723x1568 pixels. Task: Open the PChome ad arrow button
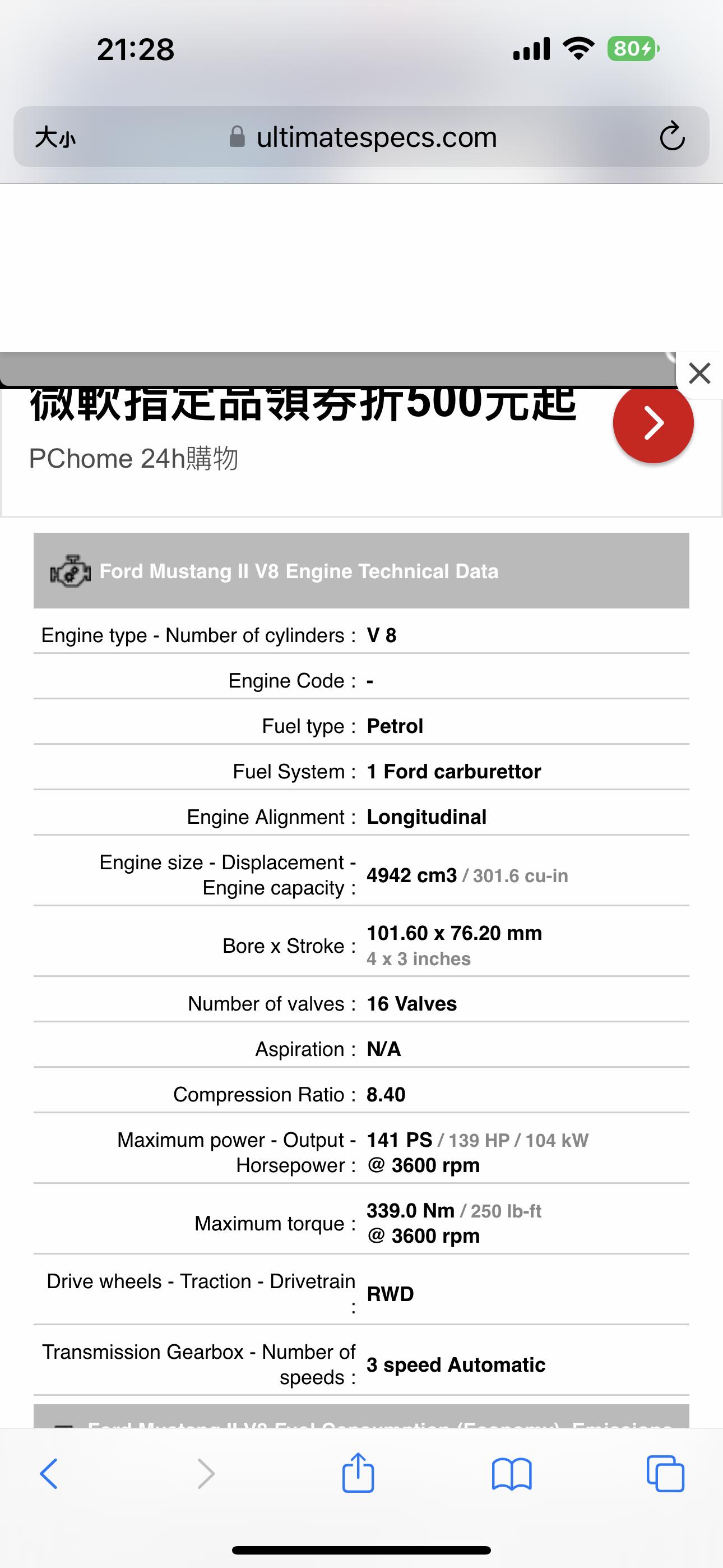click(653, 423)
